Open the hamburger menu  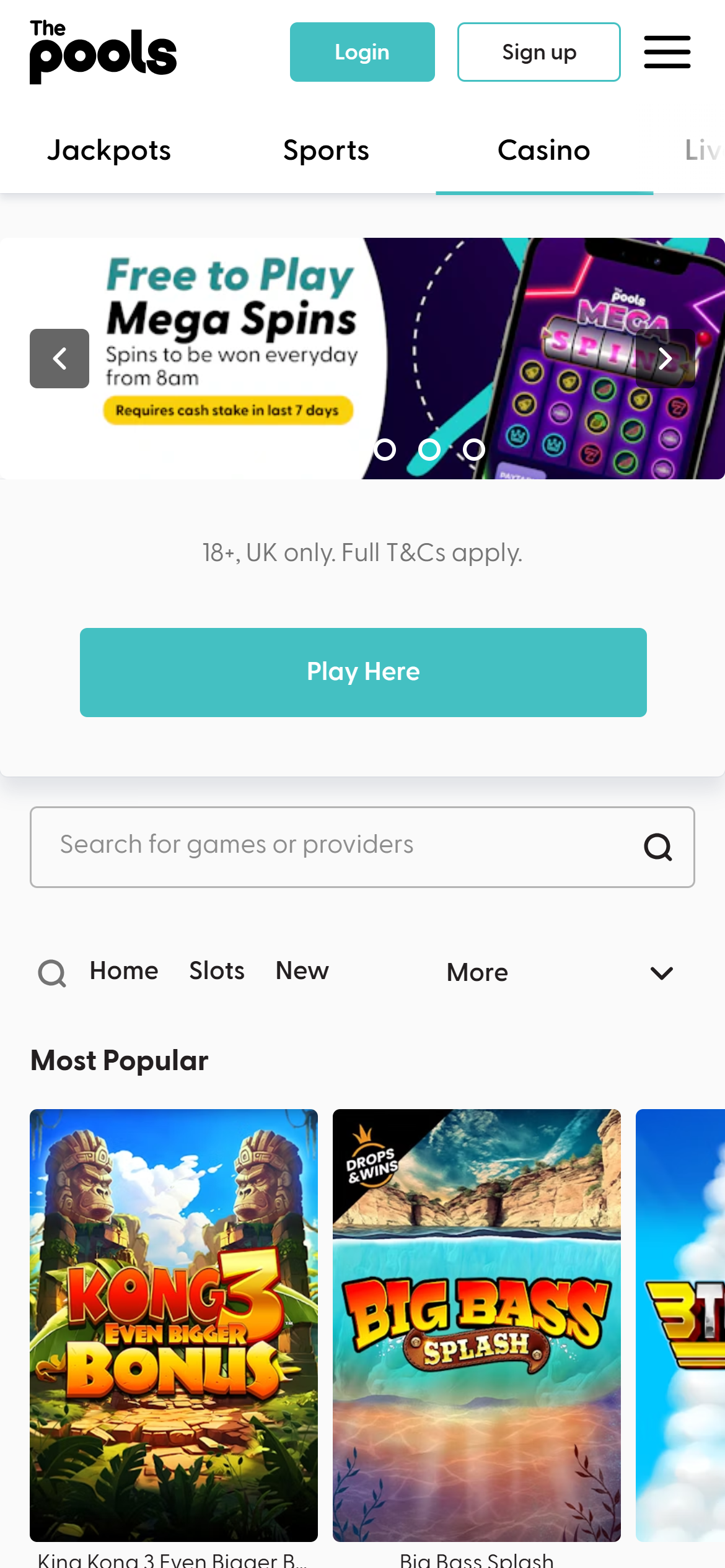pos(667,52)
